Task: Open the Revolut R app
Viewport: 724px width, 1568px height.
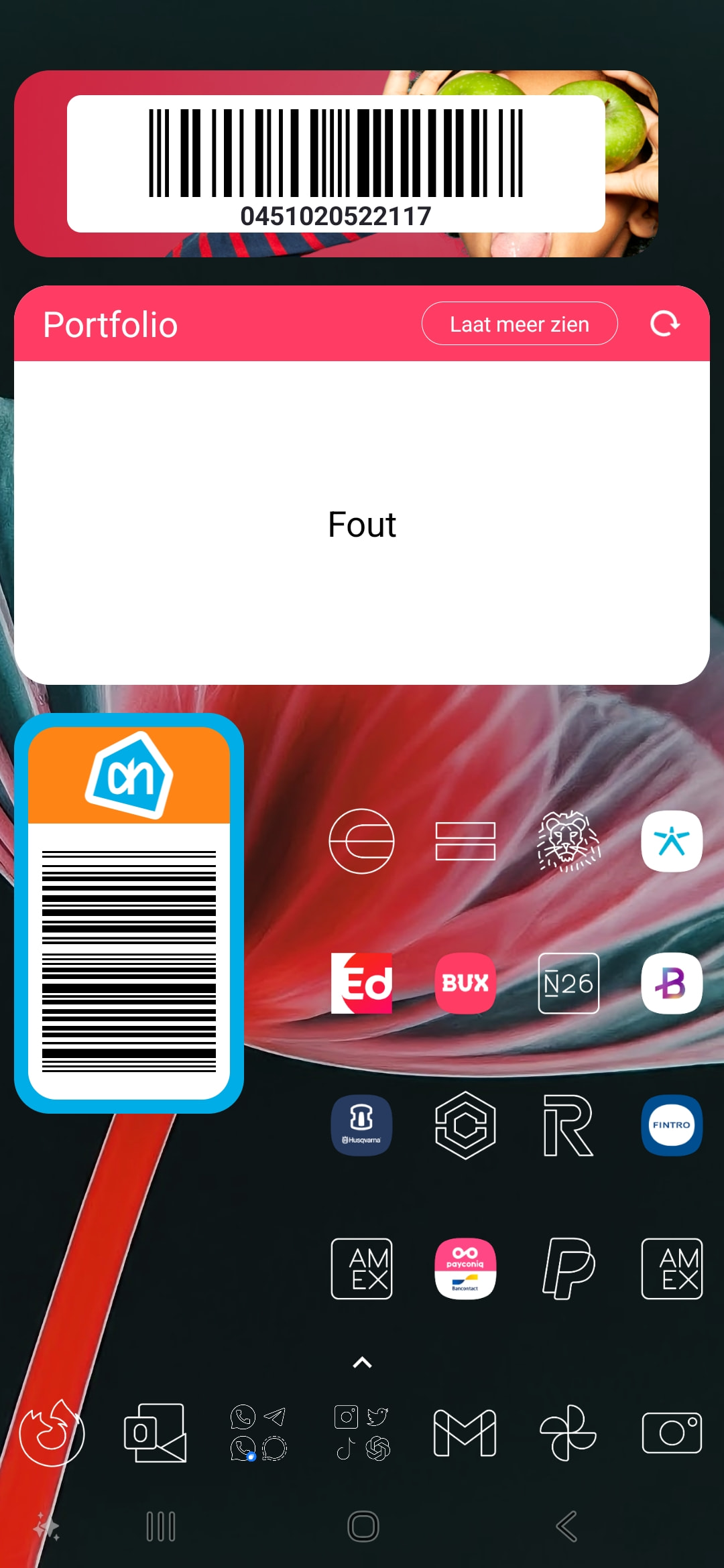Action: click(568, 1125)
